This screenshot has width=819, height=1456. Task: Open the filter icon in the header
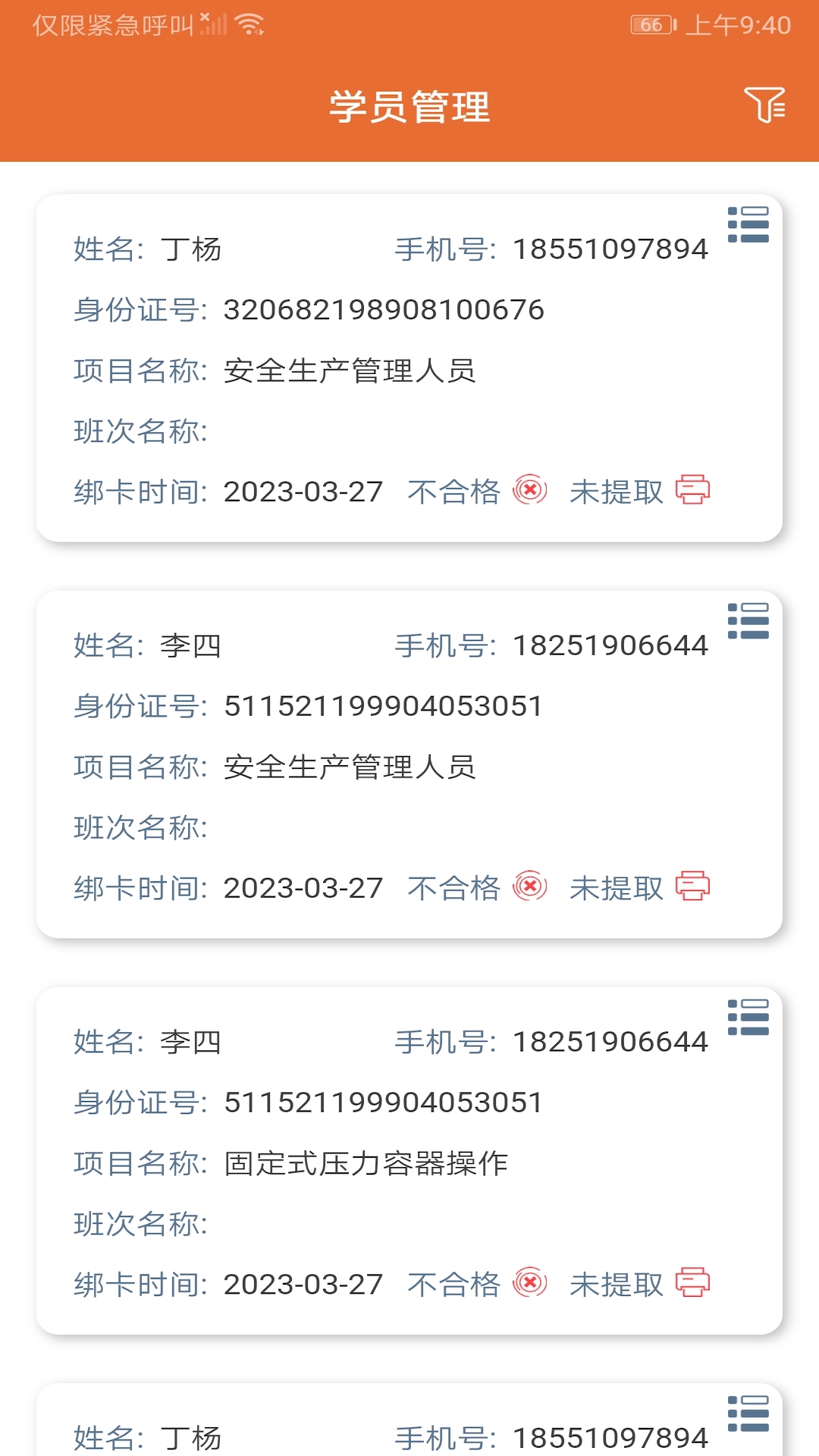point(764,105)
